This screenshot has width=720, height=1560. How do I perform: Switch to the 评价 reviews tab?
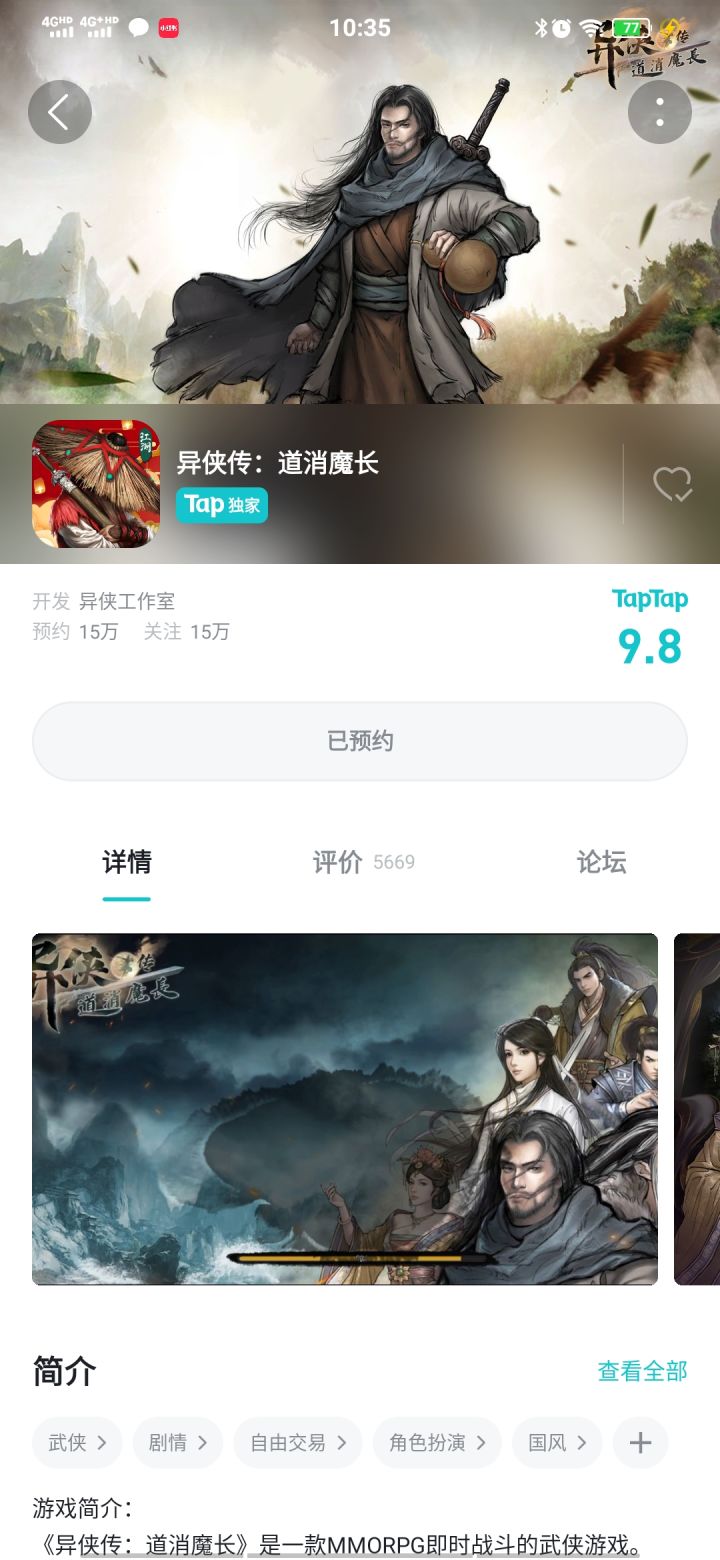point(340,862)
